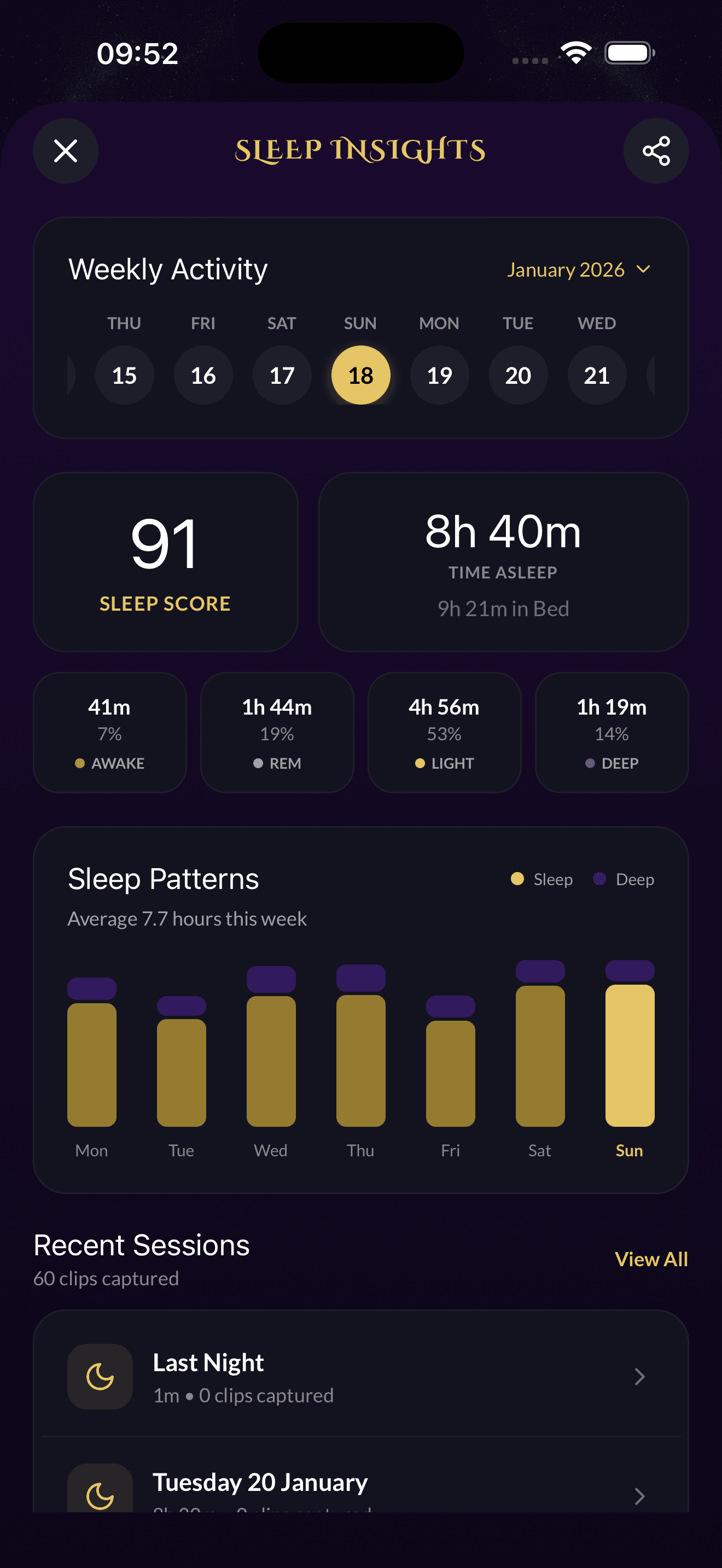
Task: Open the January 2026 month dropdown
Action: click(x=579, y=269)
